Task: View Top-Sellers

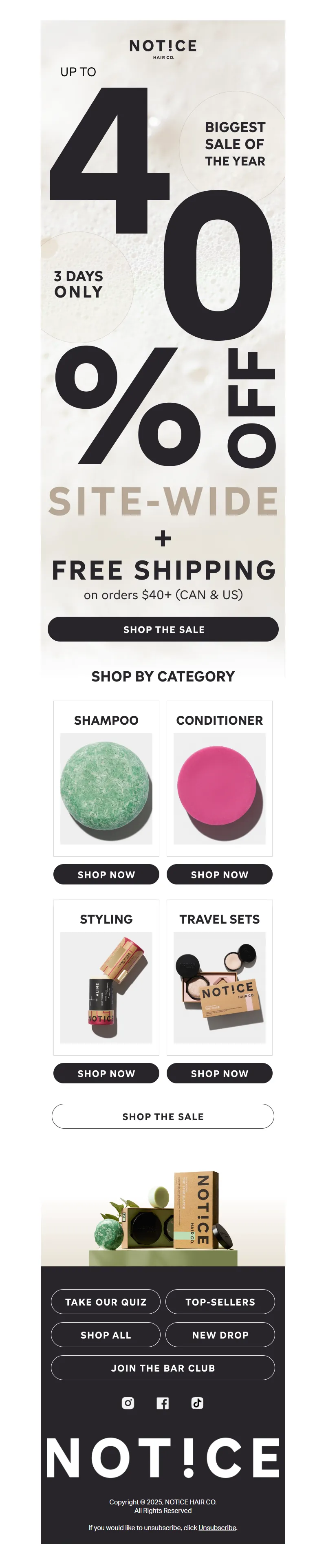Action: (220, 1301)
